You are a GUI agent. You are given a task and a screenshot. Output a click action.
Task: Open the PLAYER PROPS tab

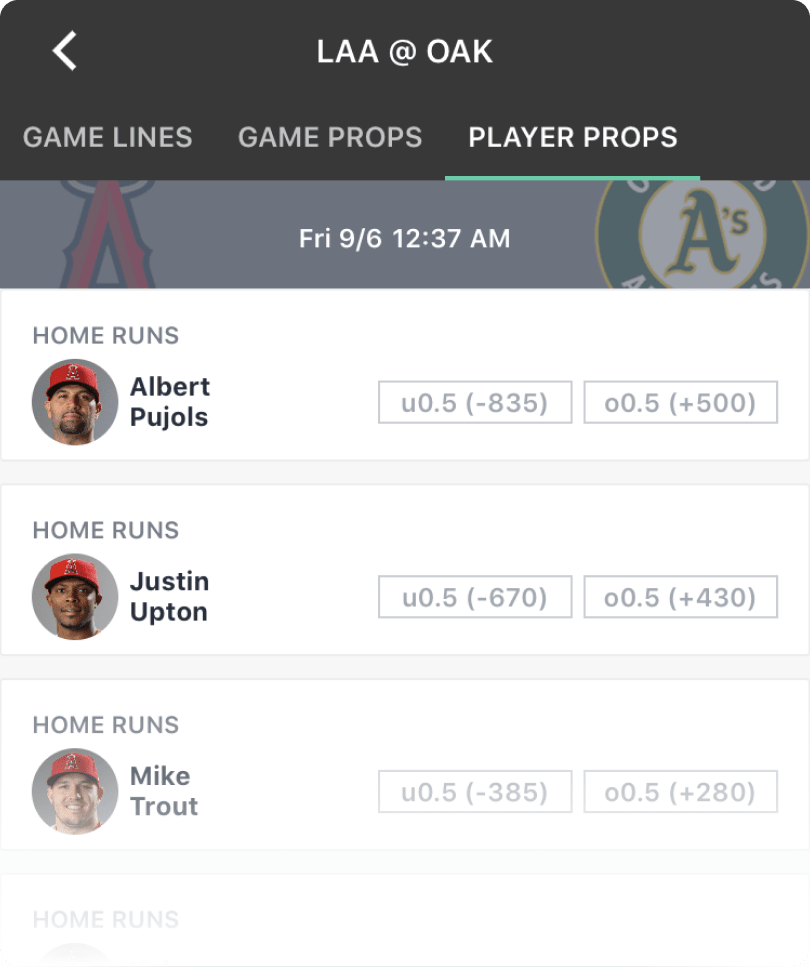tap(572, 138)
